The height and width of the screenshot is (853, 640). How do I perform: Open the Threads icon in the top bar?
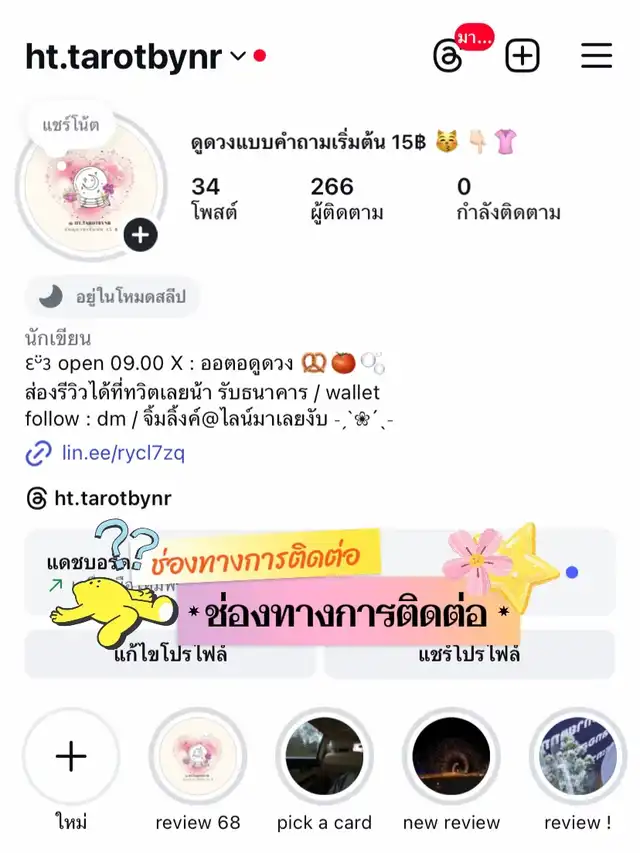coord(450,56)
